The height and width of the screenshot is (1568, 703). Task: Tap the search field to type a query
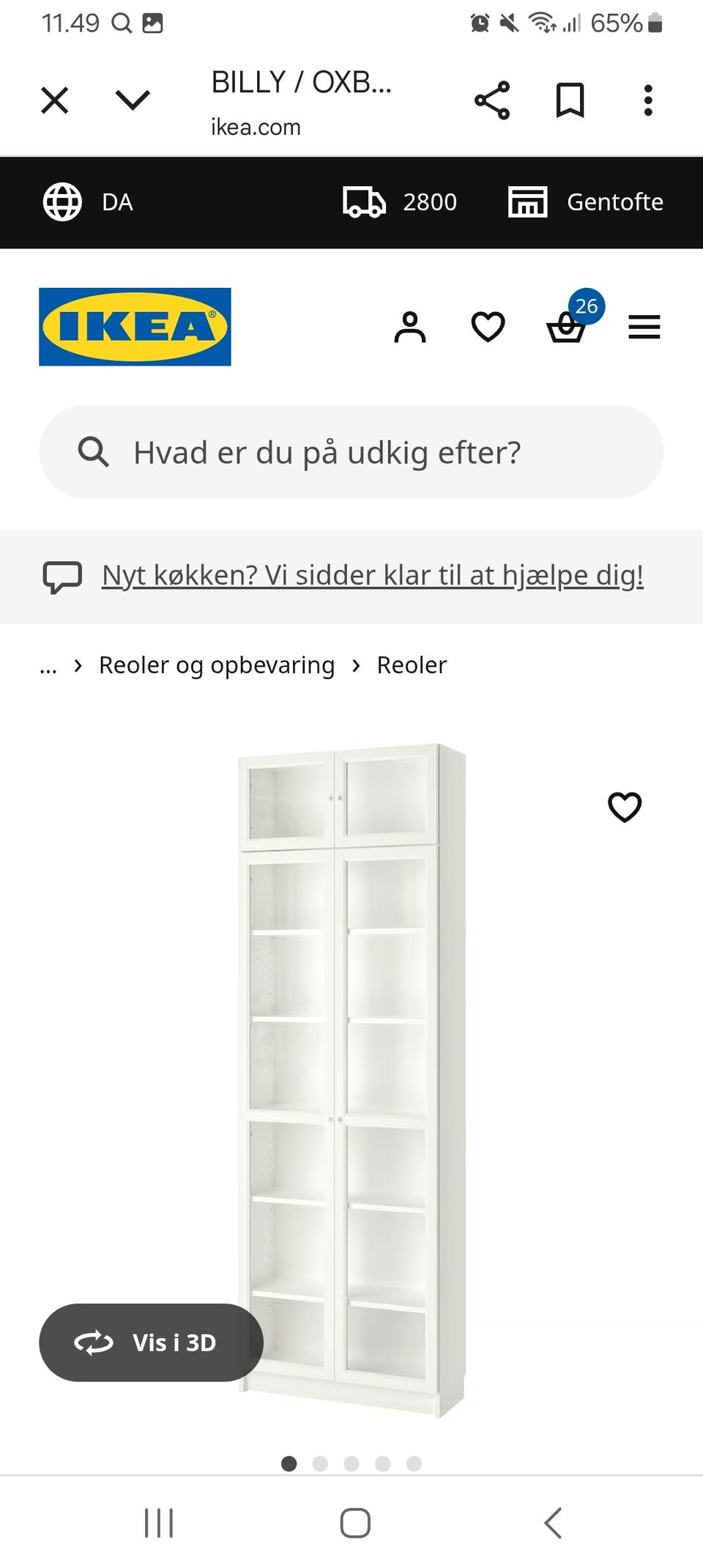coord(351,452)
